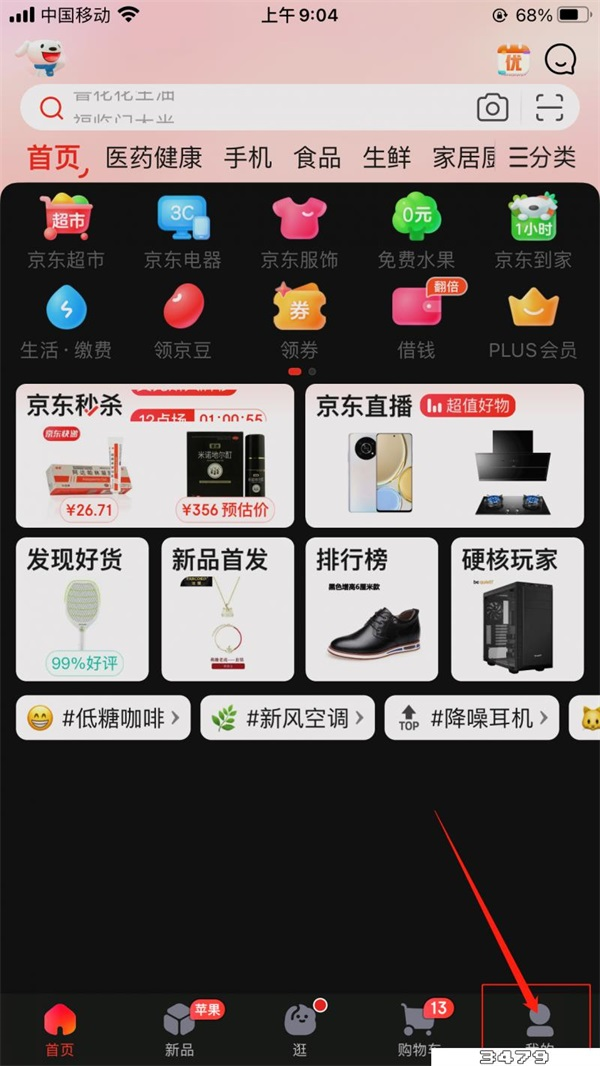Open the 京东直播 live card

[444, 456]
